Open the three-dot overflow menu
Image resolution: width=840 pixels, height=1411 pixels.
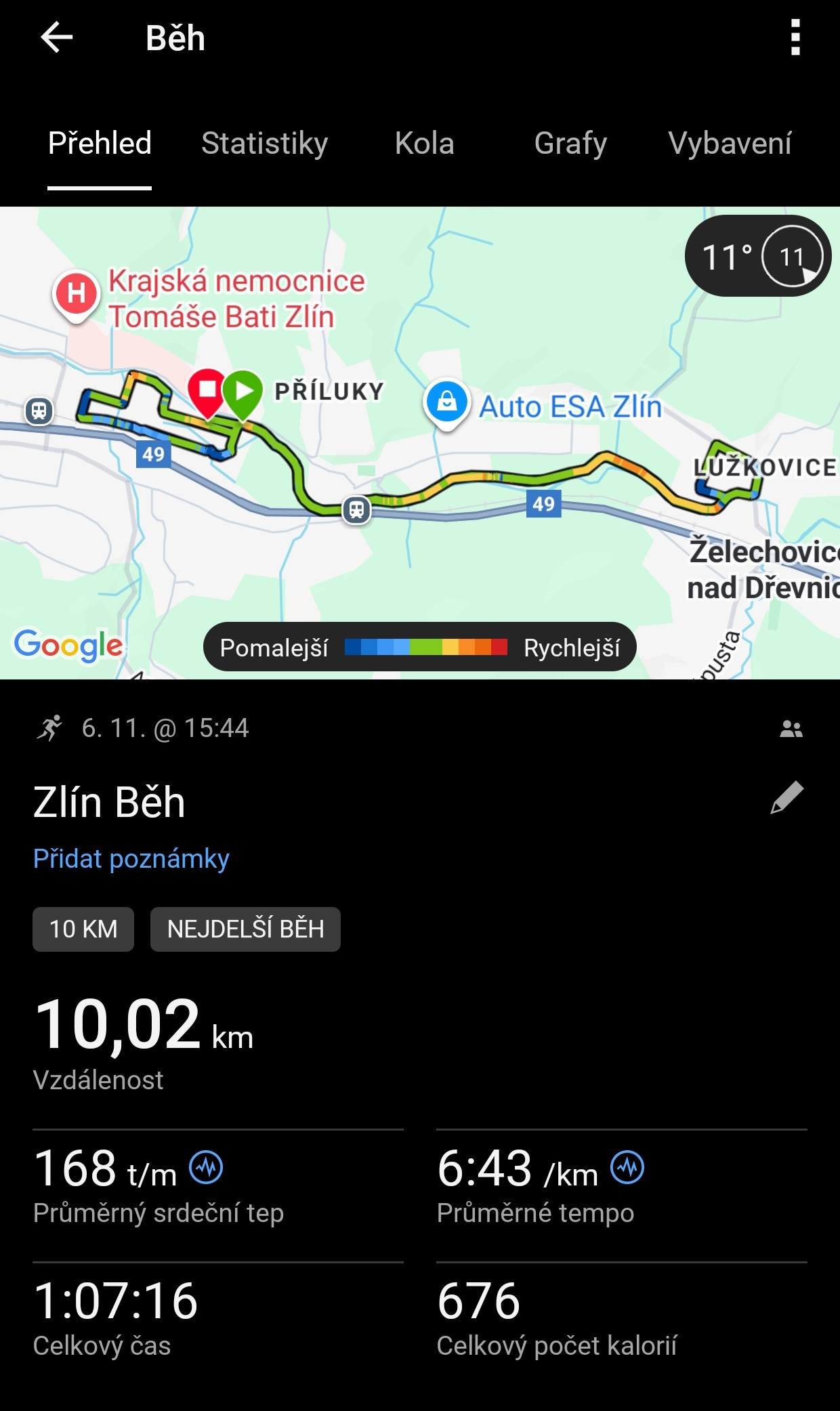[x=795, y=37]
